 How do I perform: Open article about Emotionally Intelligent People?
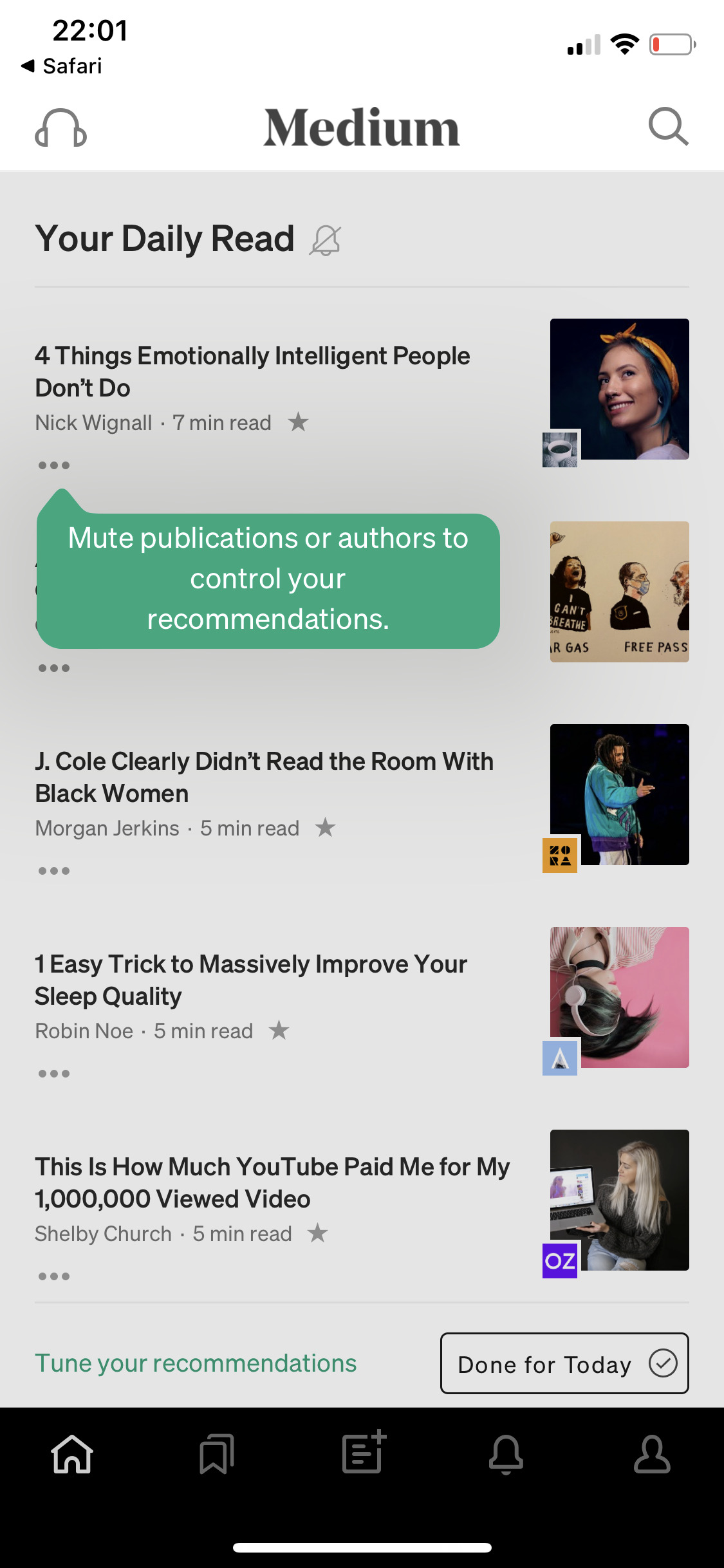tap(252, 371)
